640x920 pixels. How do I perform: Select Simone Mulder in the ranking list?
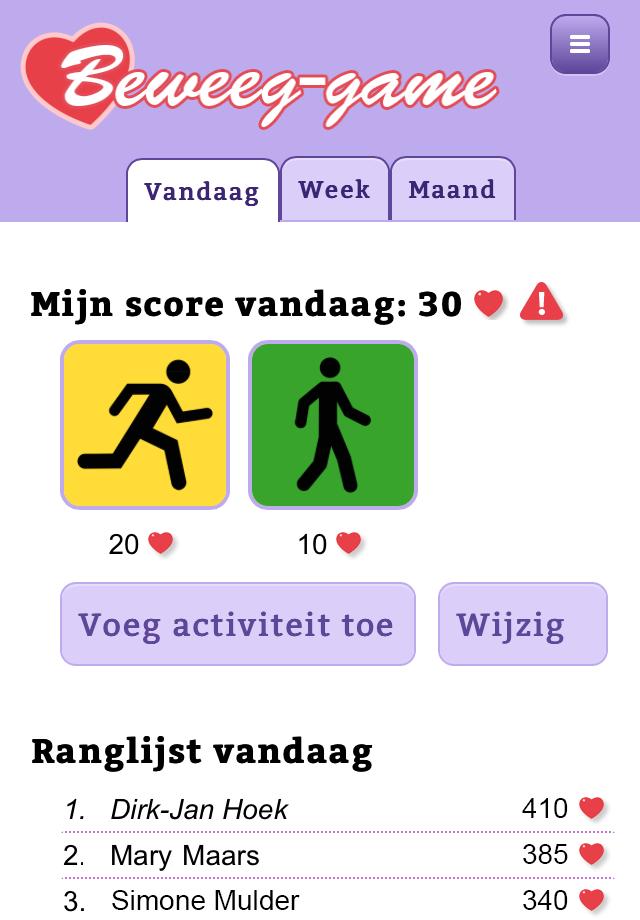point(205,900)
